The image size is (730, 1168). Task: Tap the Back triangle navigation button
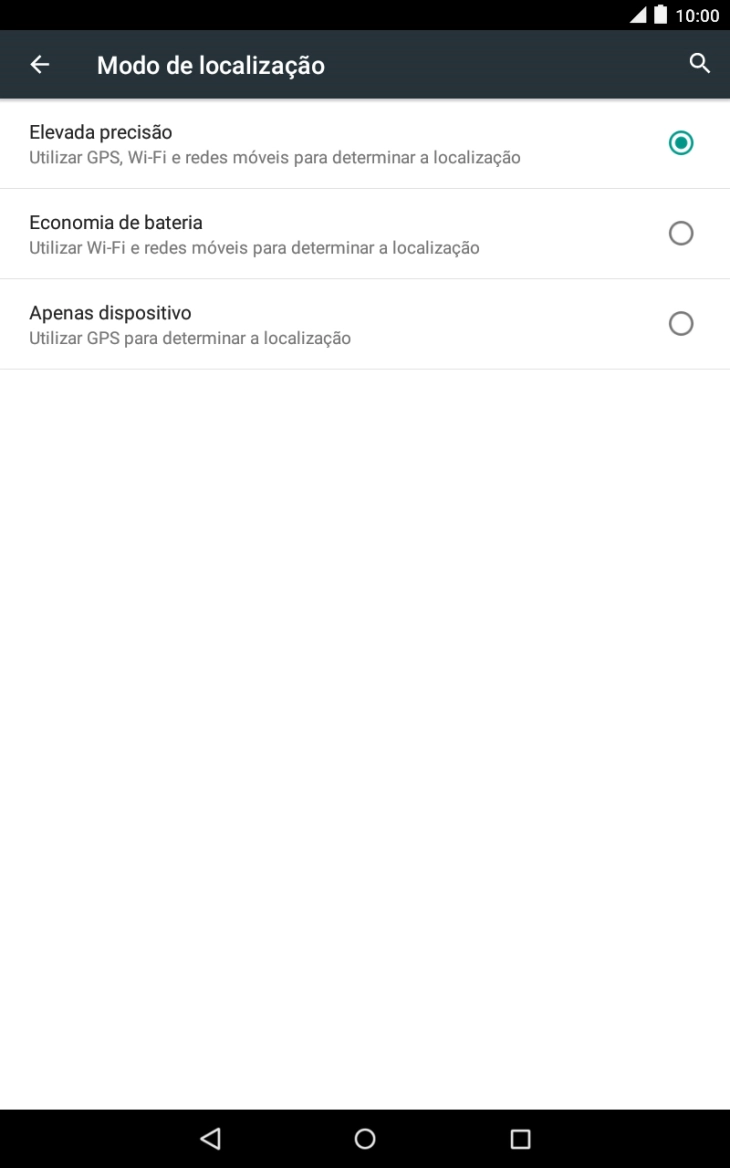point(209,1137)
